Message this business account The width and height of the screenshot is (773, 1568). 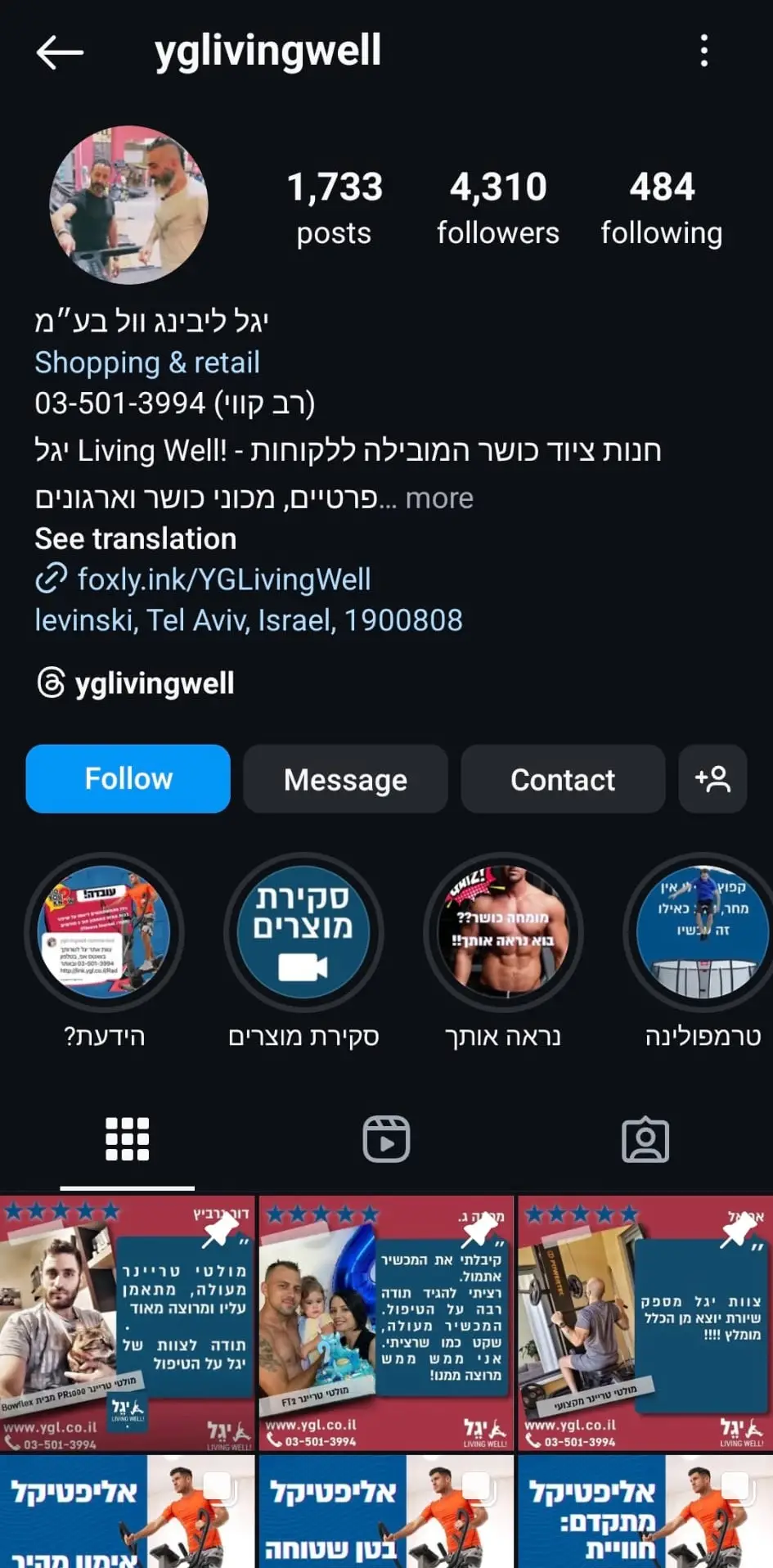pyautogui.click(x=345, y=779)
